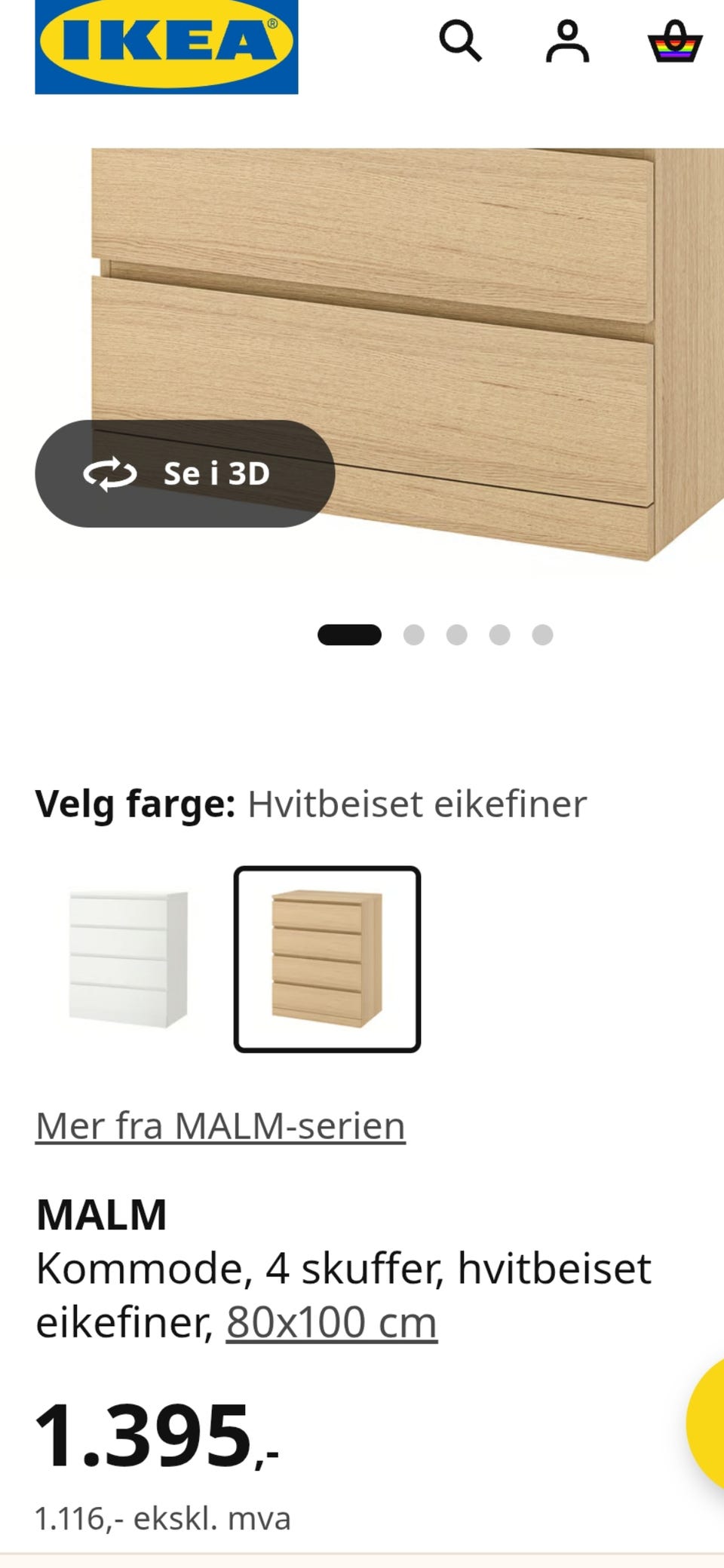Switch to the second image carousel dot

(x=413, y=634)
